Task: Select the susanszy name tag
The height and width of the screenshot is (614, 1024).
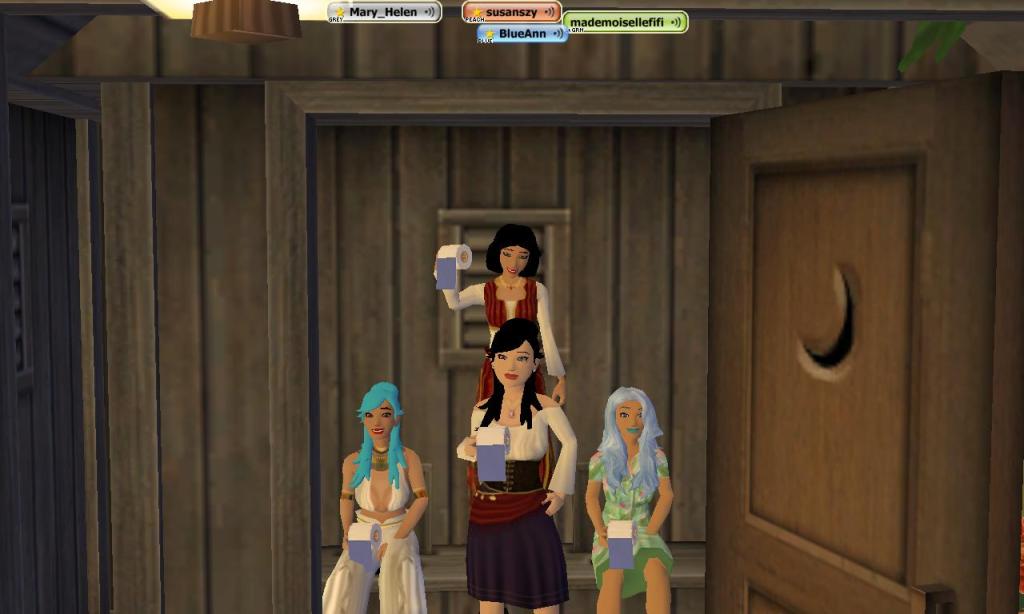Action: [x=511, y=12]
